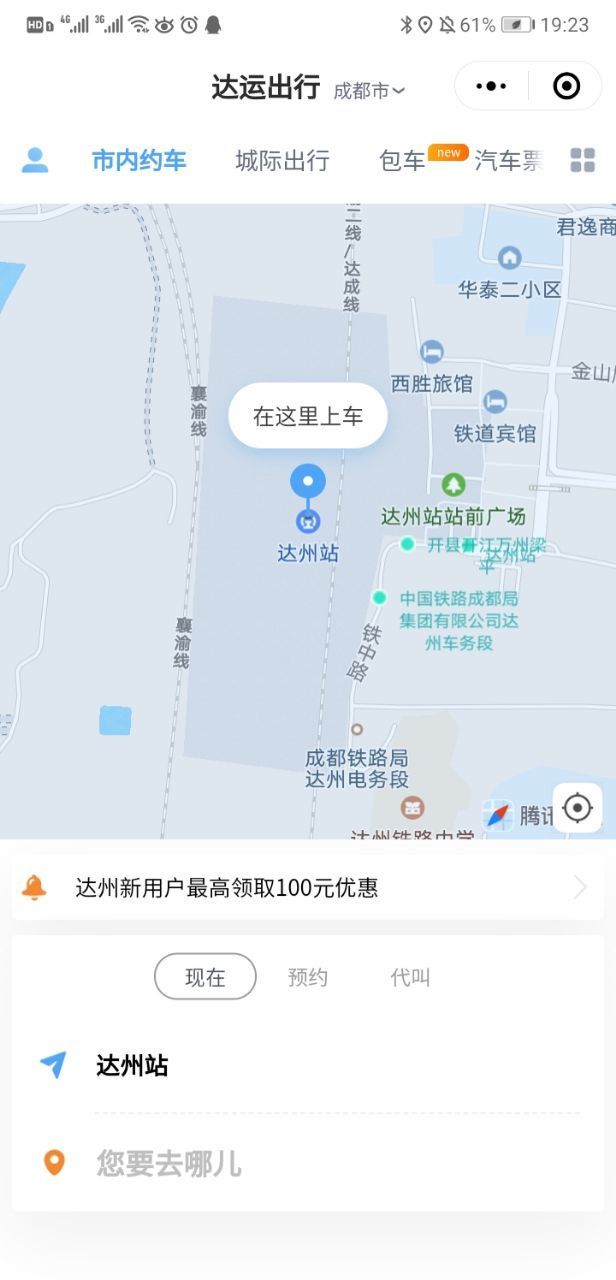616x1280 pixels.
Task: Open the 达州新用户最高领取100元优惠 promotion banner
Action: pos(308,887)
